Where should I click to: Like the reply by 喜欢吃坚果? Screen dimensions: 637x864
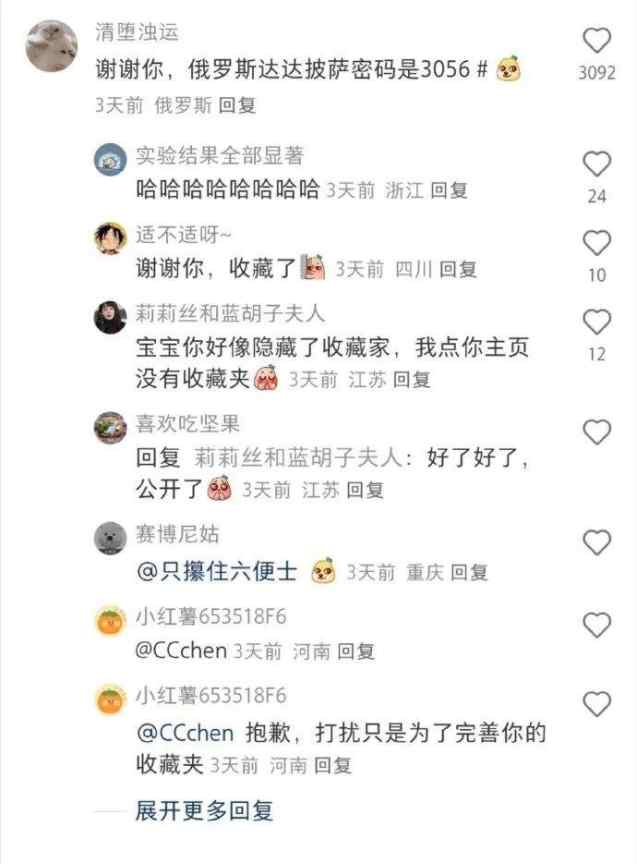(x=596, y=432)
